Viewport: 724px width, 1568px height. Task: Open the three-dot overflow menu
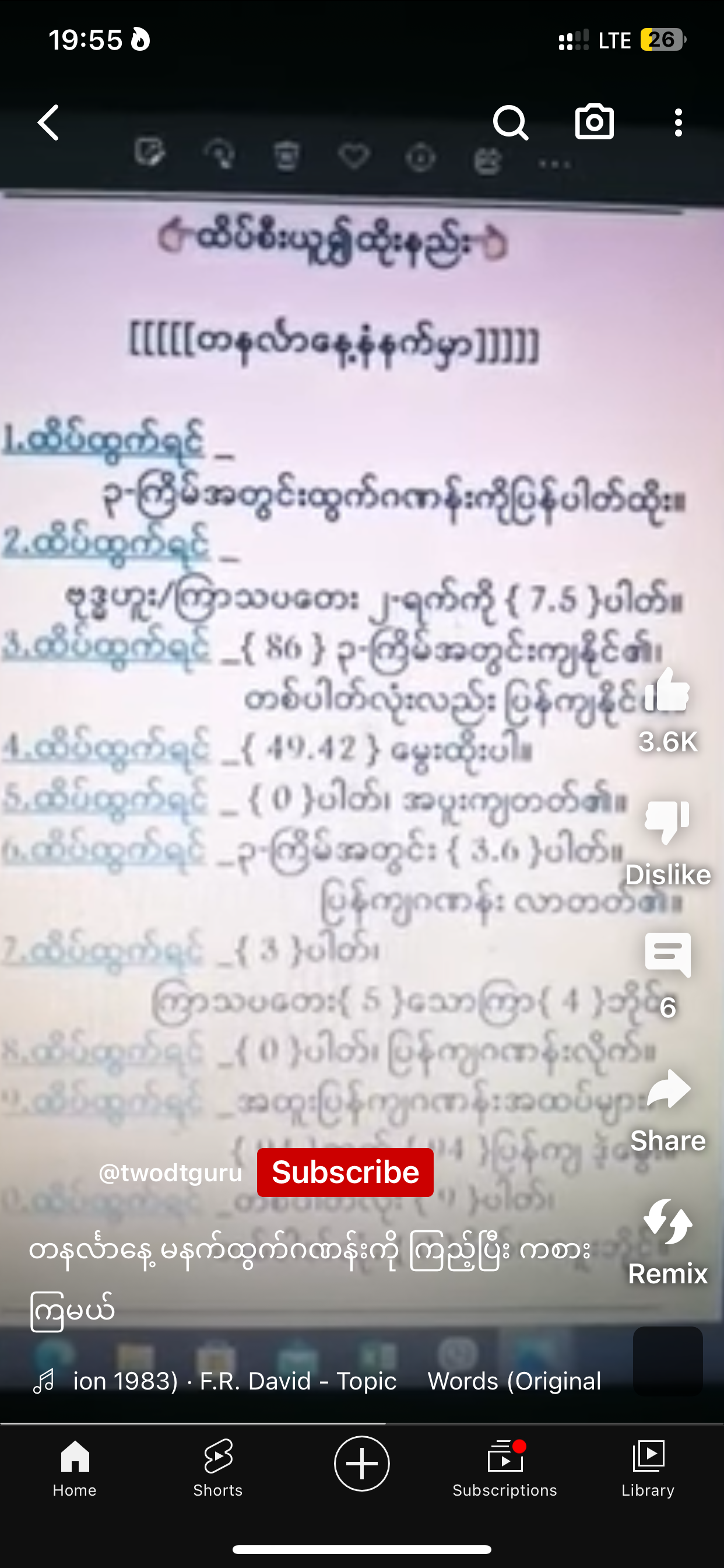[678, 123]
